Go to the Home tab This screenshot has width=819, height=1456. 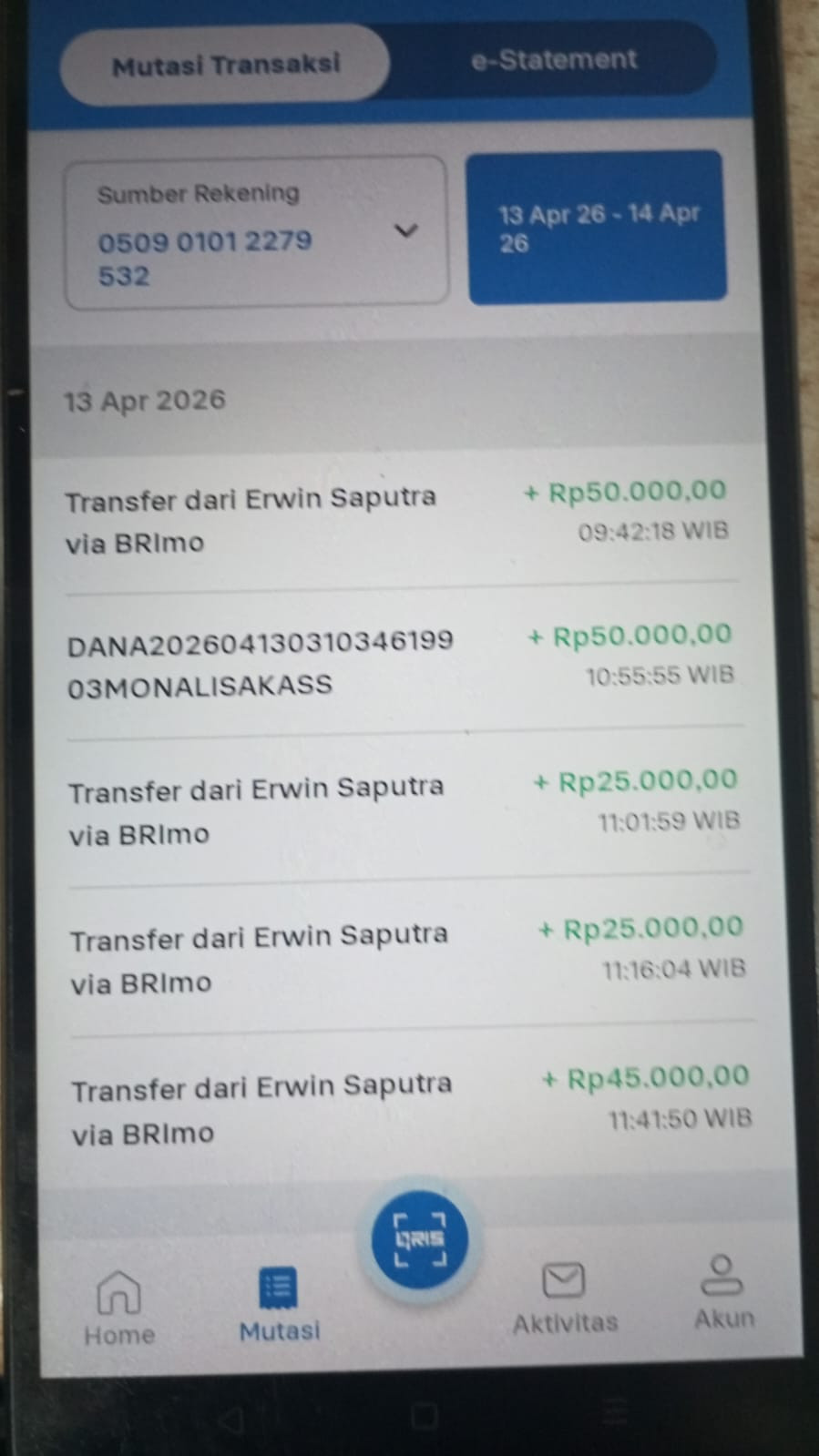(x=119, y=1308)
